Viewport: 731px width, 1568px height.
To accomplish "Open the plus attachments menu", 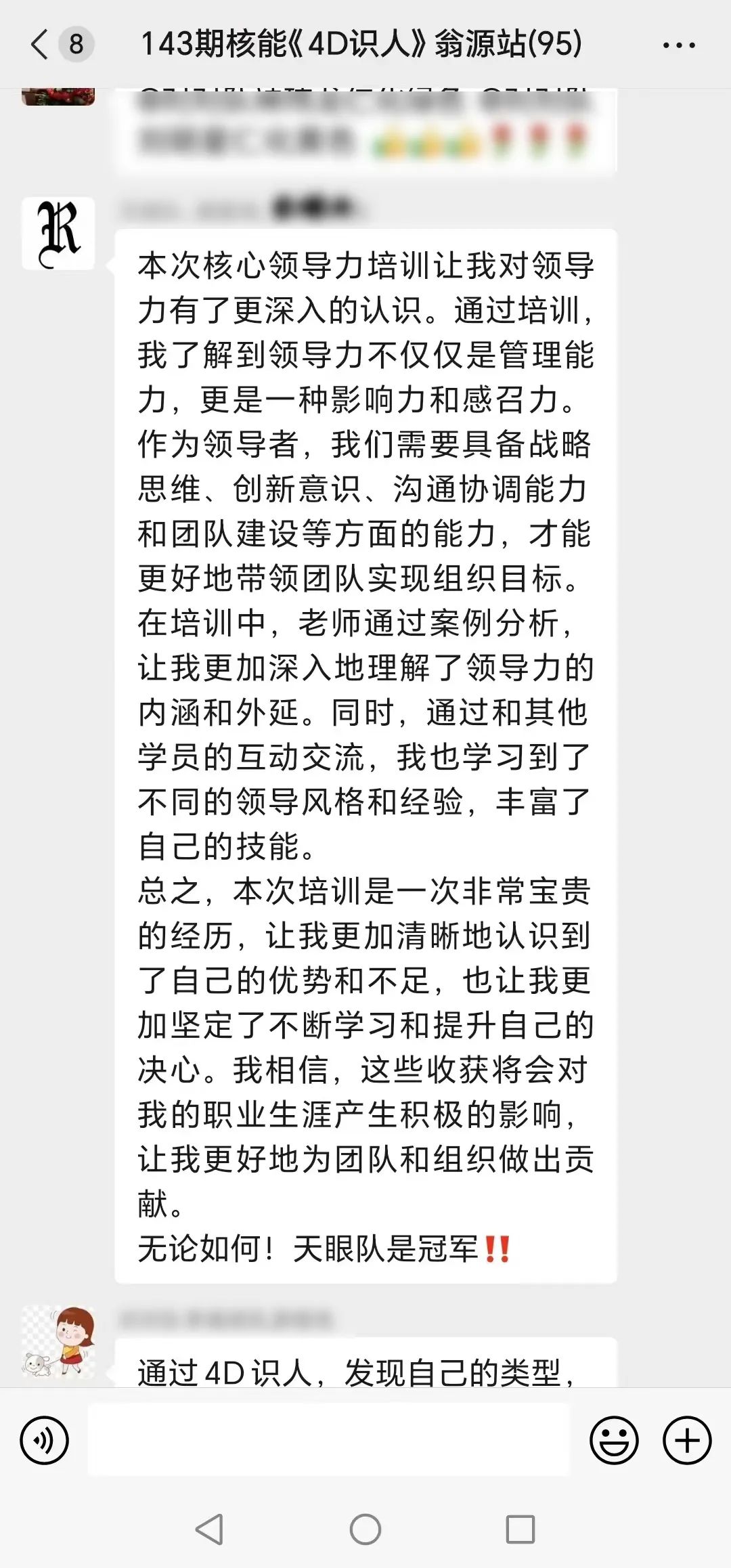I will (x=686, y=1440).
